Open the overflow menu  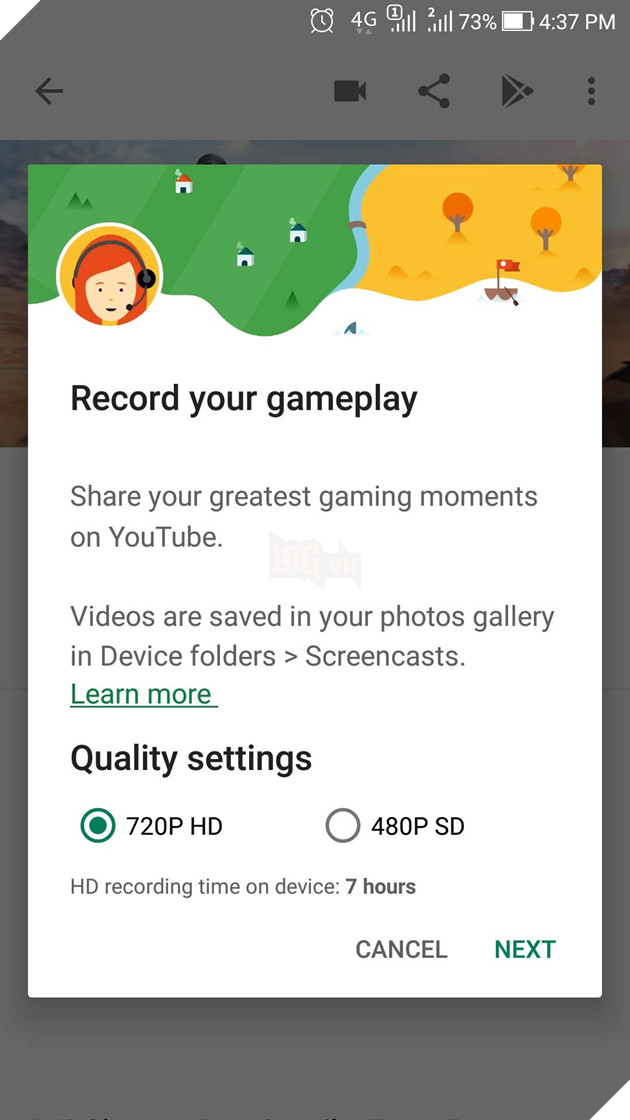coord(592,92)
